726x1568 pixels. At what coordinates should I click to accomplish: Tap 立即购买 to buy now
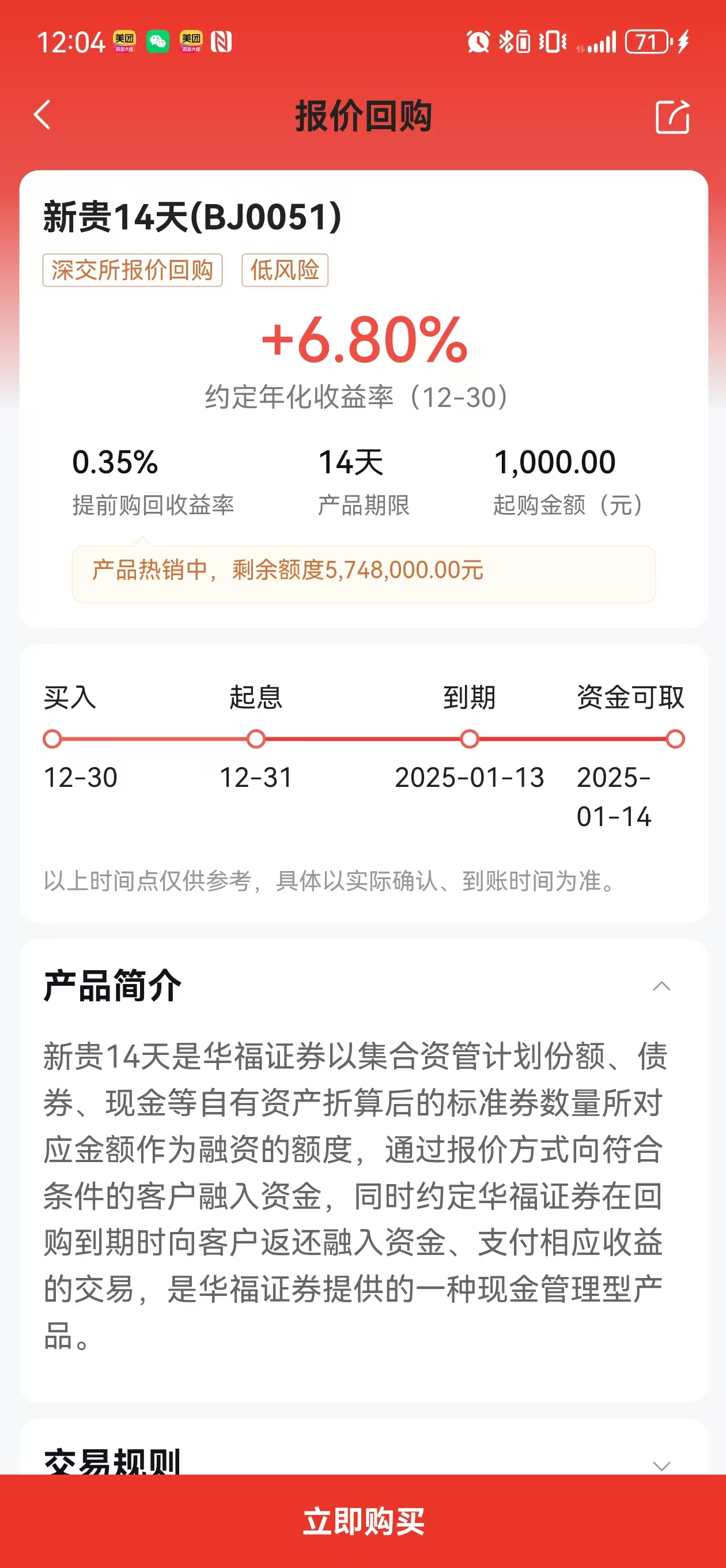[x=362, y=1521]
